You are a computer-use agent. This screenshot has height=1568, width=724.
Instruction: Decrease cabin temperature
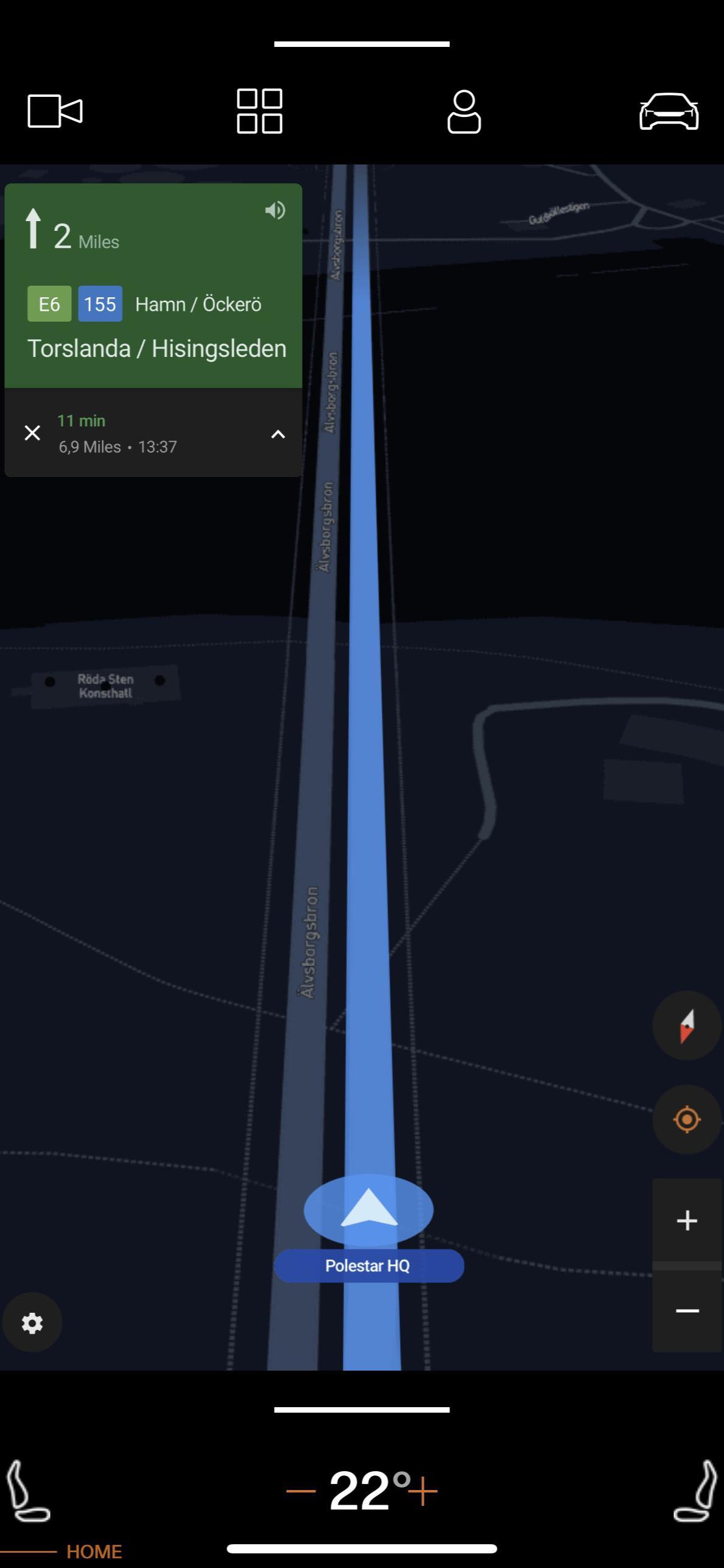(301, 1491)
